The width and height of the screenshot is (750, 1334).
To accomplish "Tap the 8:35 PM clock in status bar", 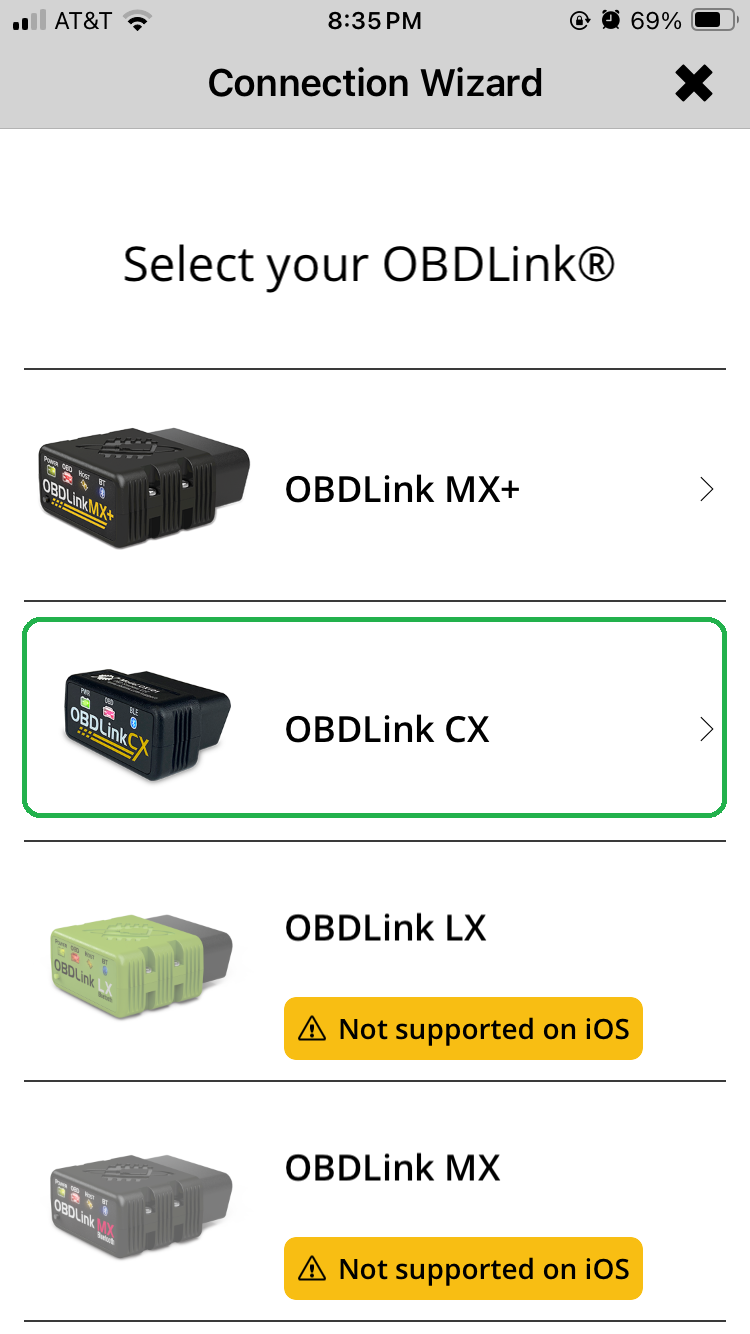I will [x=375, y=20].
